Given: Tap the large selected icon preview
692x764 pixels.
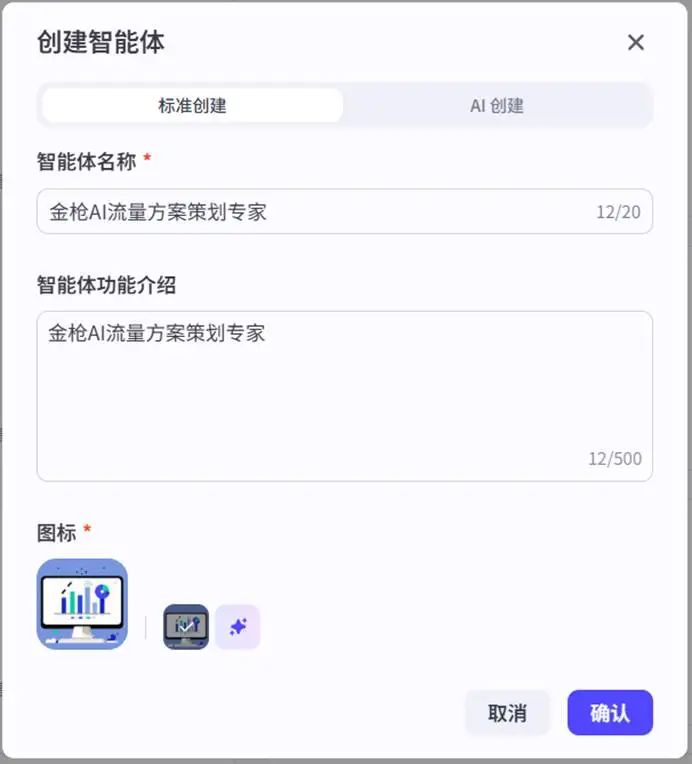Looking at the screenshot, I should [82, 604].
